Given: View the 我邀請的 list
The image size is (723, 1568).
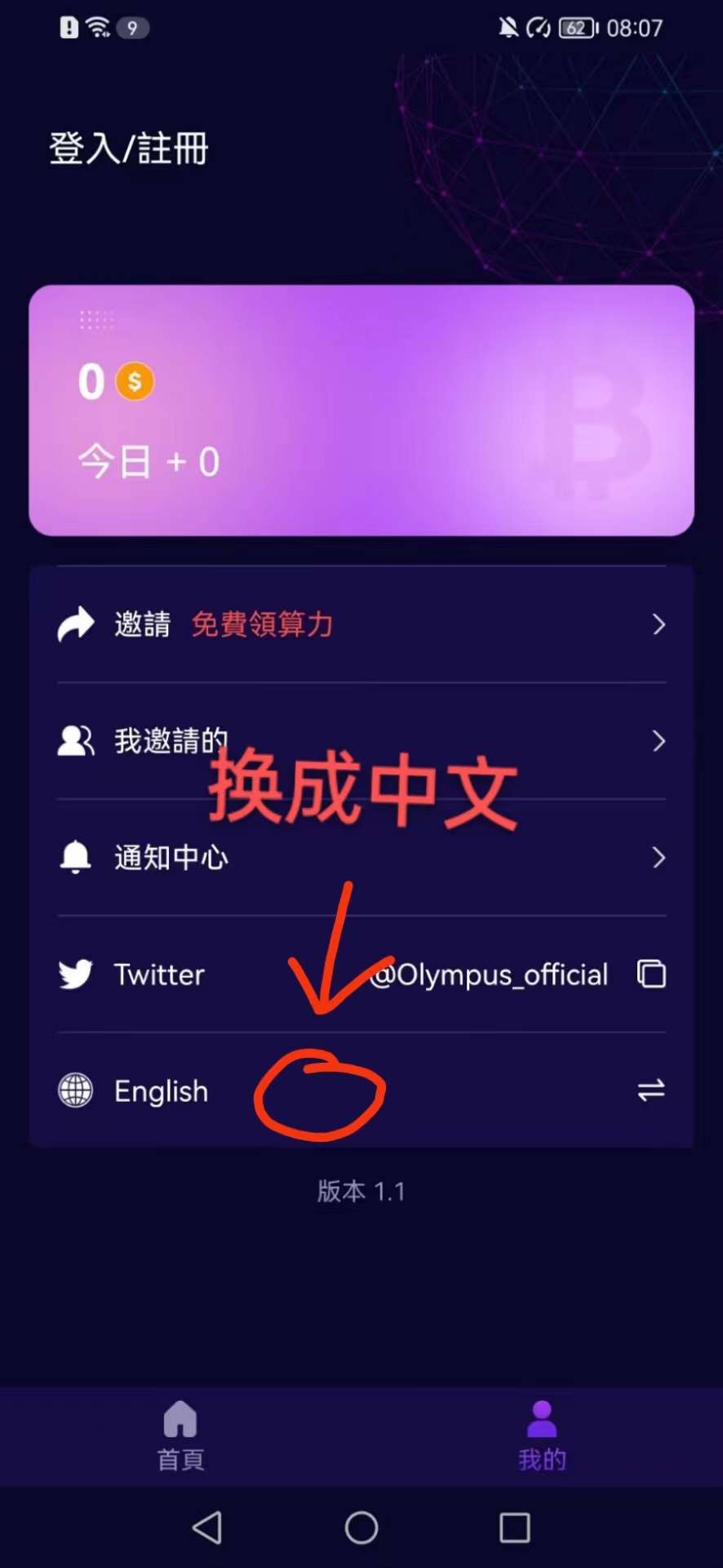Looking at the screenshot, I should [361, 741].
